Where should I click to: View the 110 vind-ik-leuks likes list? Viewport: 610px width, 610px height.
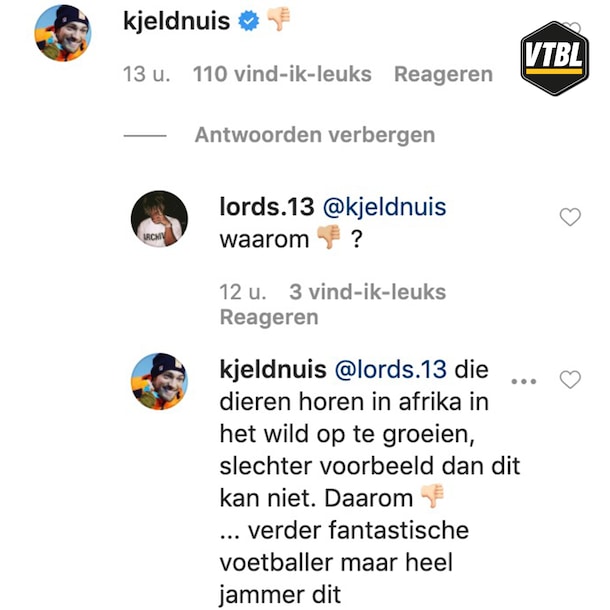[282, 74]
